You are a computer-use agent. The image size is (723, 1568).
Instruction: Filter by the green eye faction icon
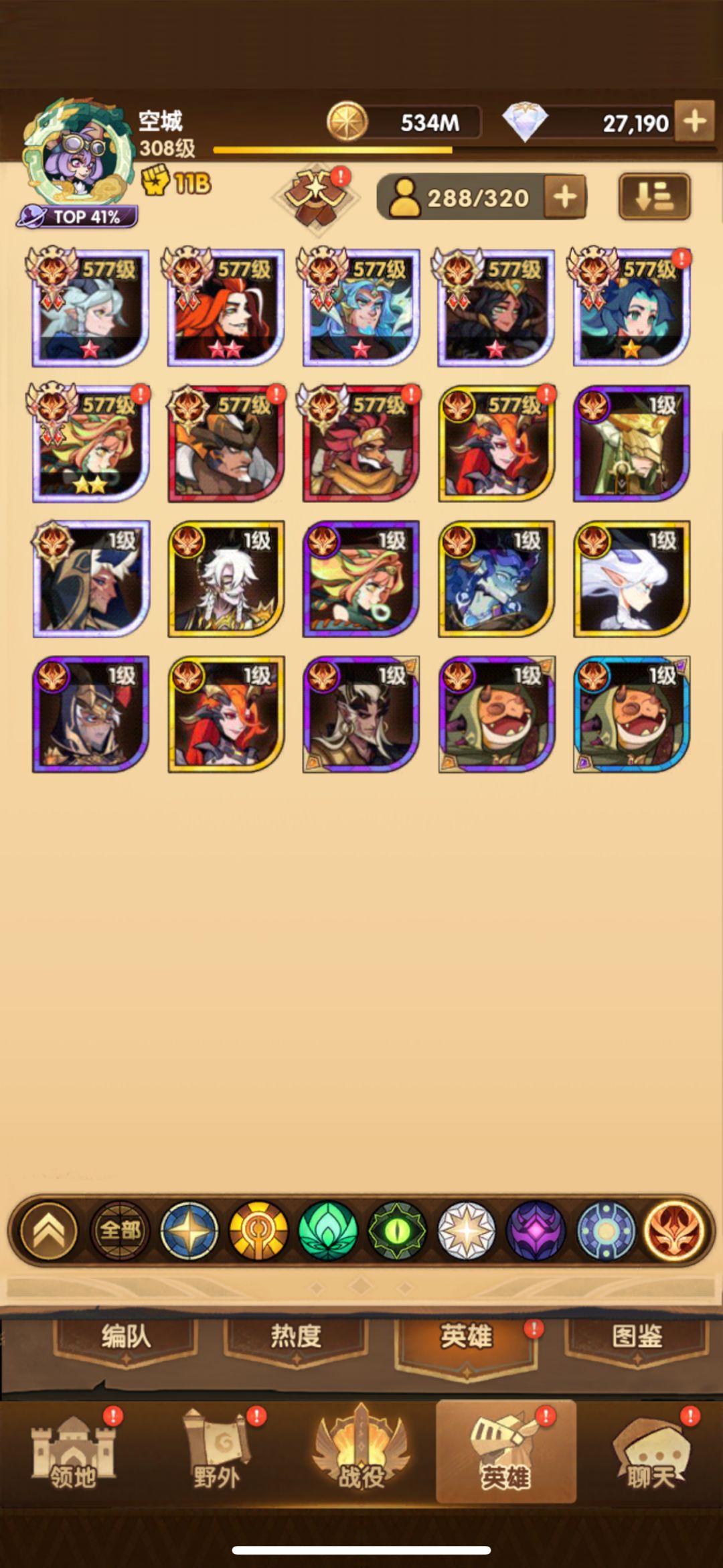[x=398, y=1231]
